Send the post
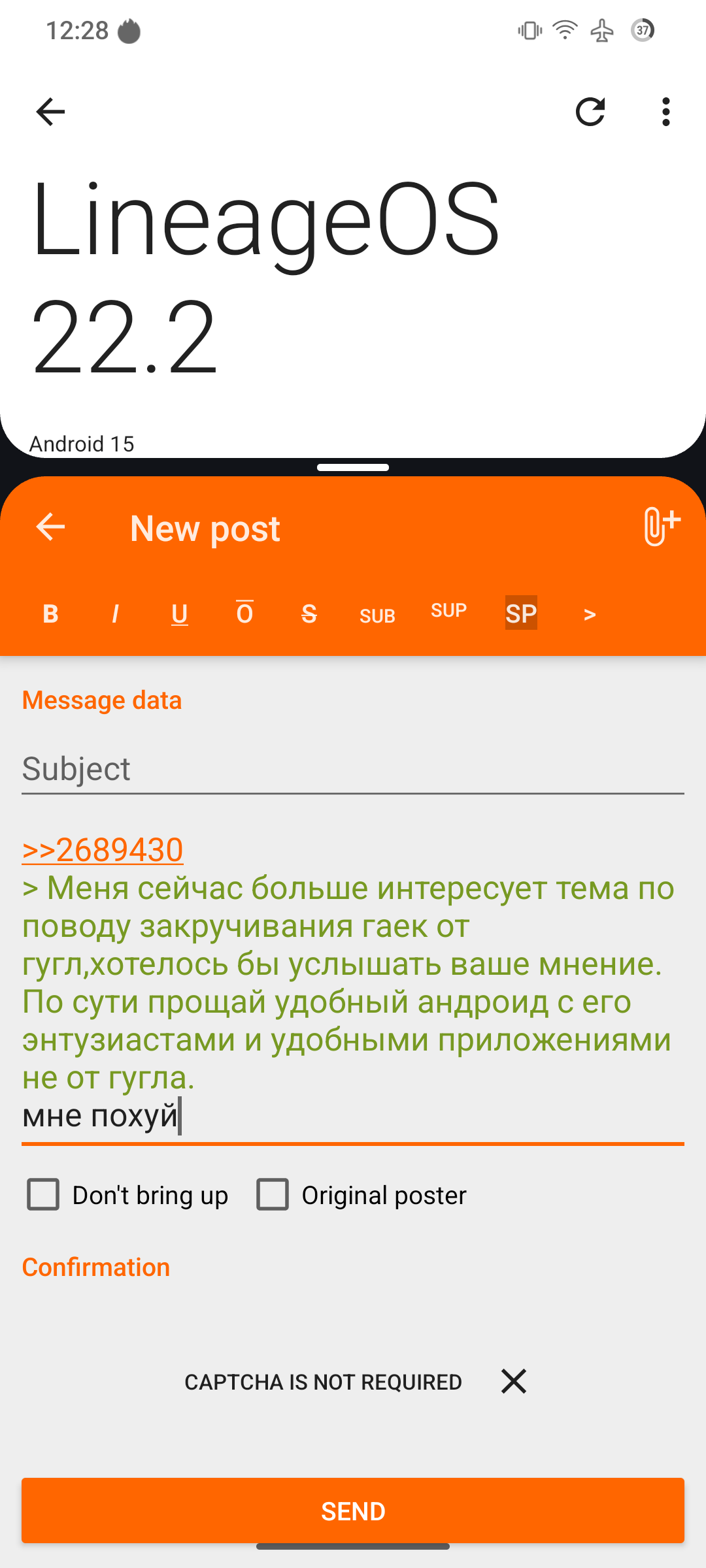 coord(353,1511)
